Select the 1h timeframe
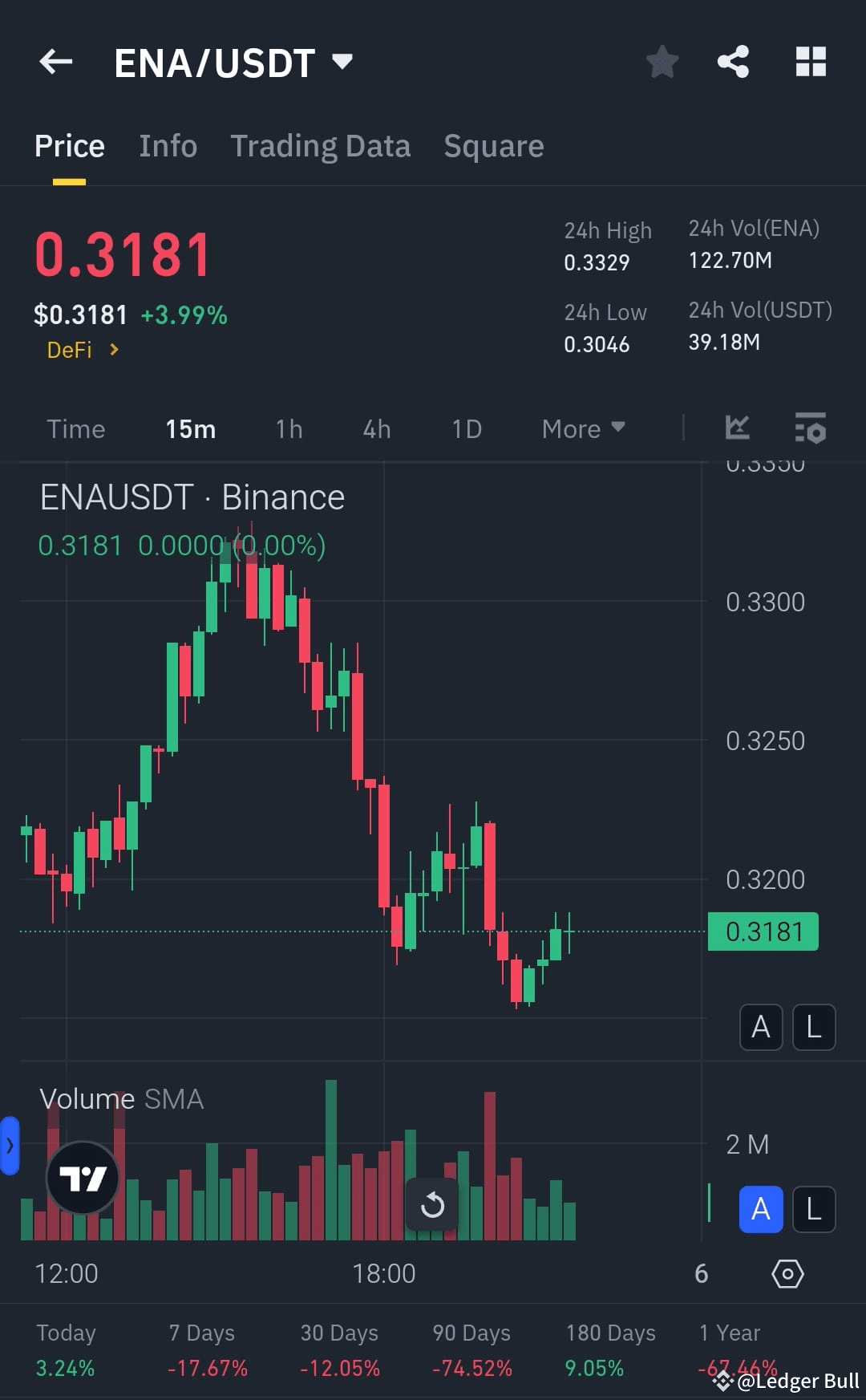866x1400 pixels. click(x=288, y=428)
